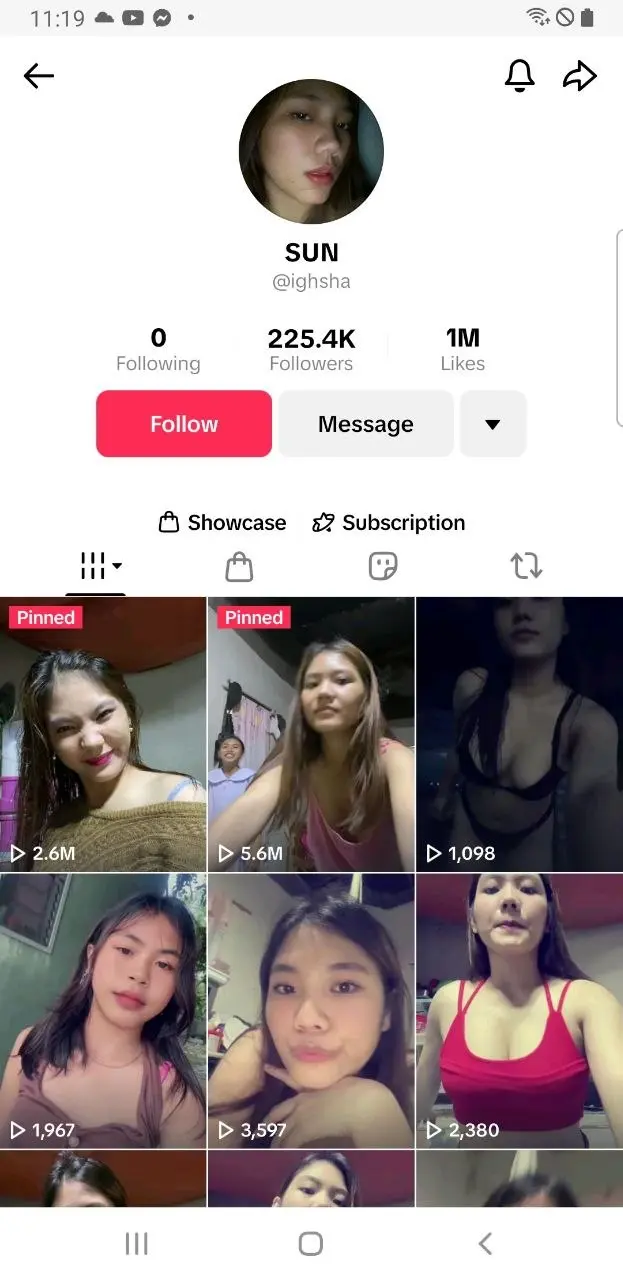Follow the SUN account

(x=184, y=424)
